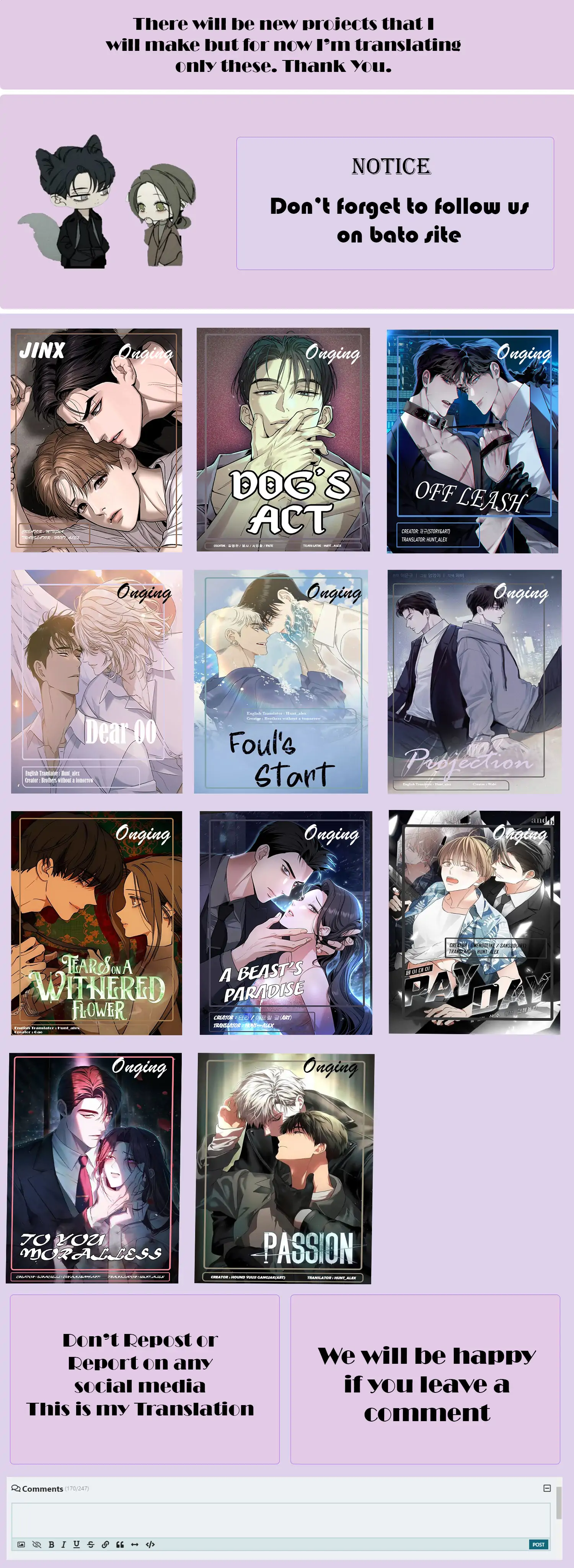Insert a code block in the comment

tap(150, 1544)
